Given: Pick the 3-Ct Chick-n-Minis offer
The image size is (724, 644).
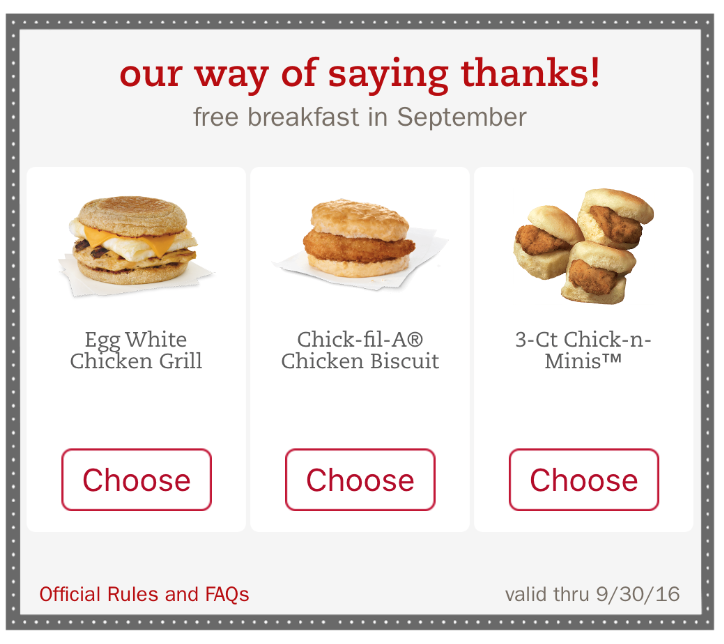Looking at the screenshot, I should pos(584,480).
